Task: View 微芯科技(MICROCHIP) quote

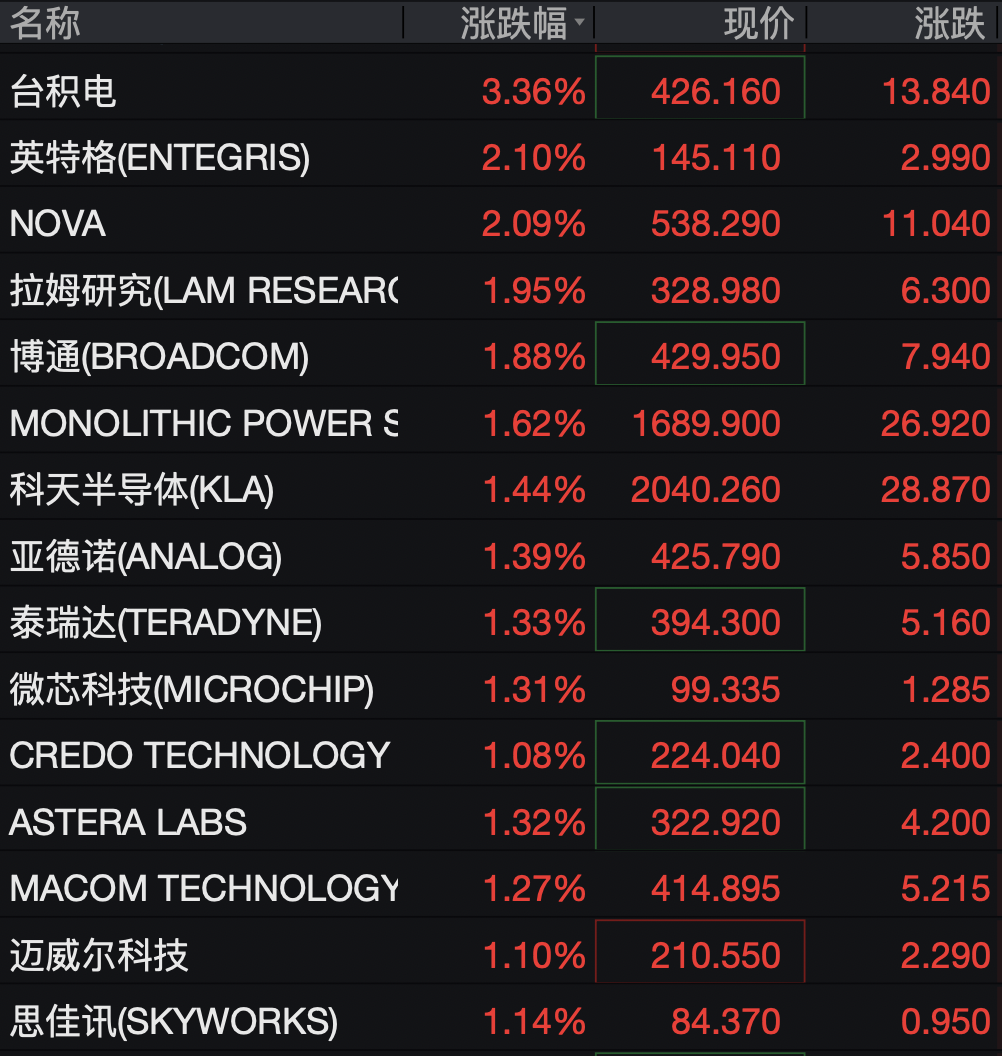Action: coord(501,689)
